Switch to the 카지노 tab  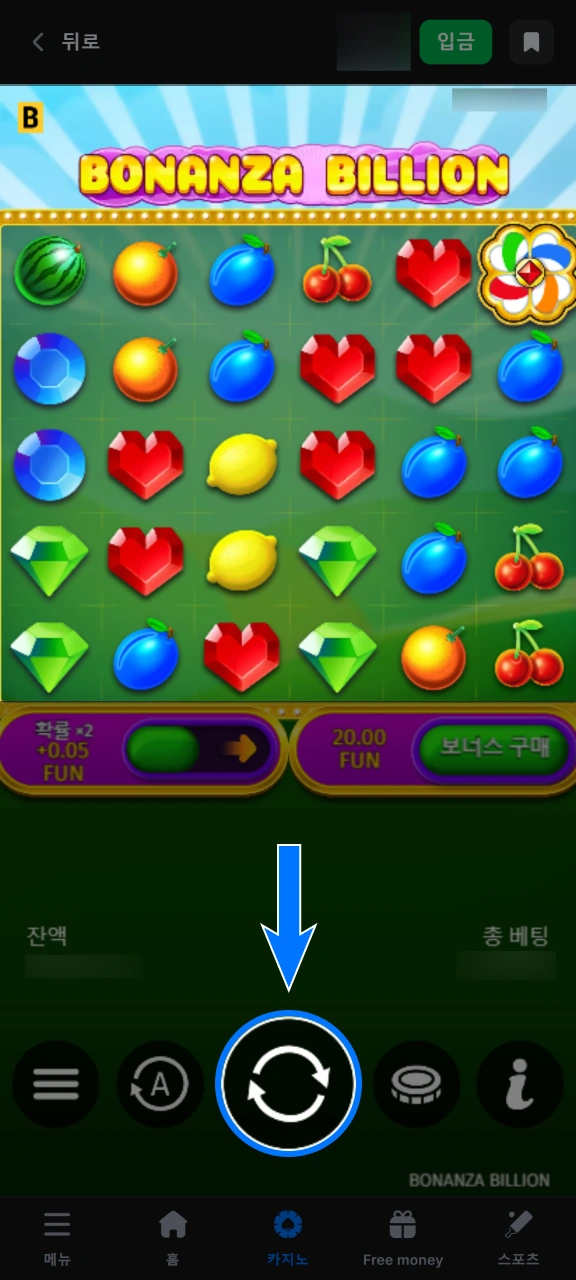(288, 1238)
